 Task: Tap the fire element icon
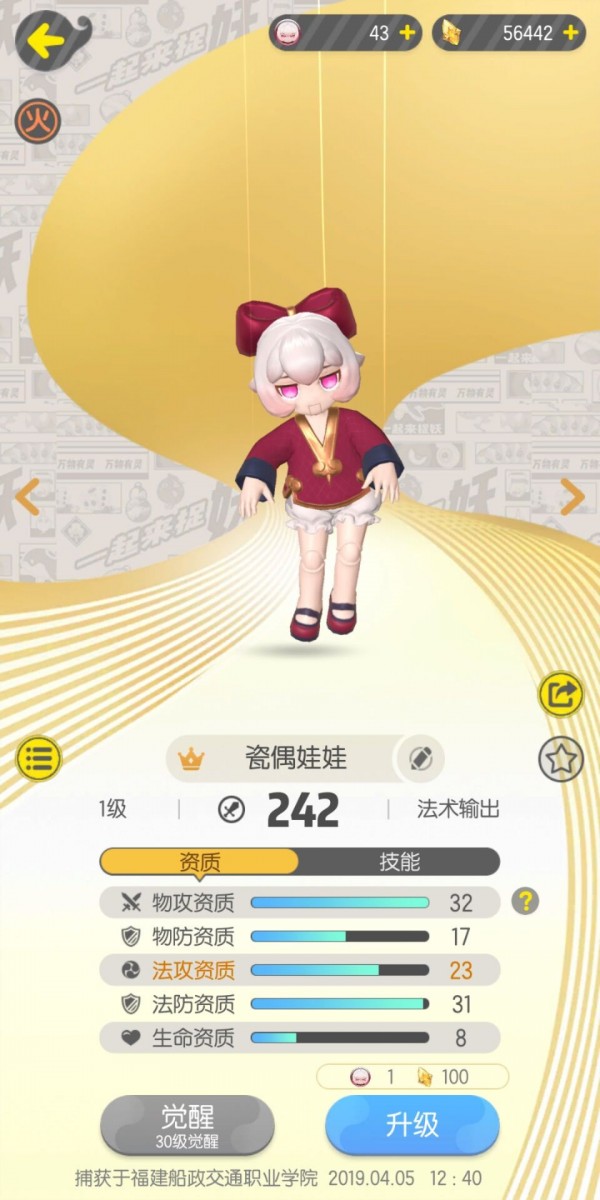(x=37, y=122)
